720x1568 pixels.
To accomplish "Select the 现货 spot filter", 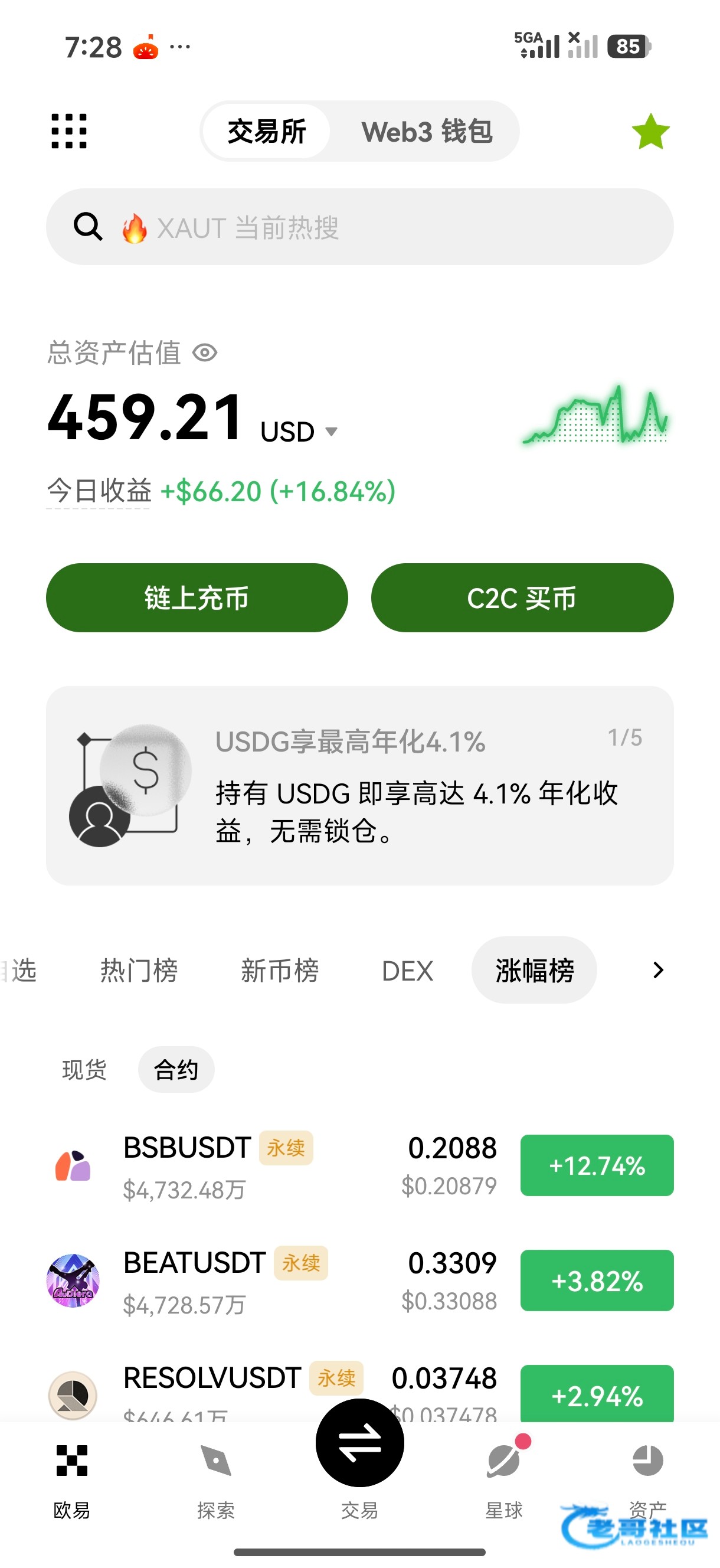I will coord(84,1070).
